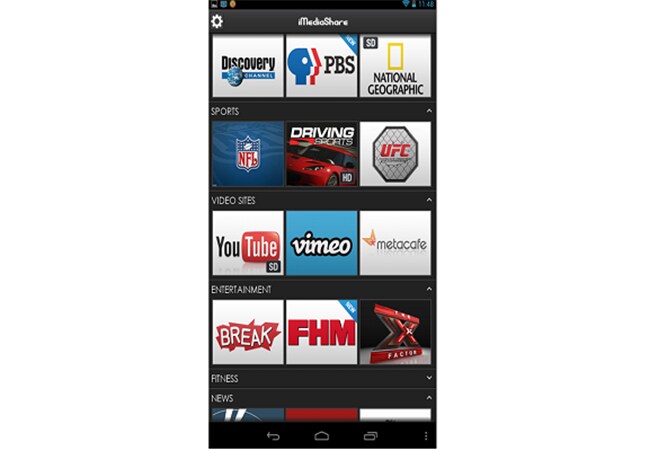Open the NFL channel tile
Viewport: 666px width, 450px height.
click(x=247, y=154)
